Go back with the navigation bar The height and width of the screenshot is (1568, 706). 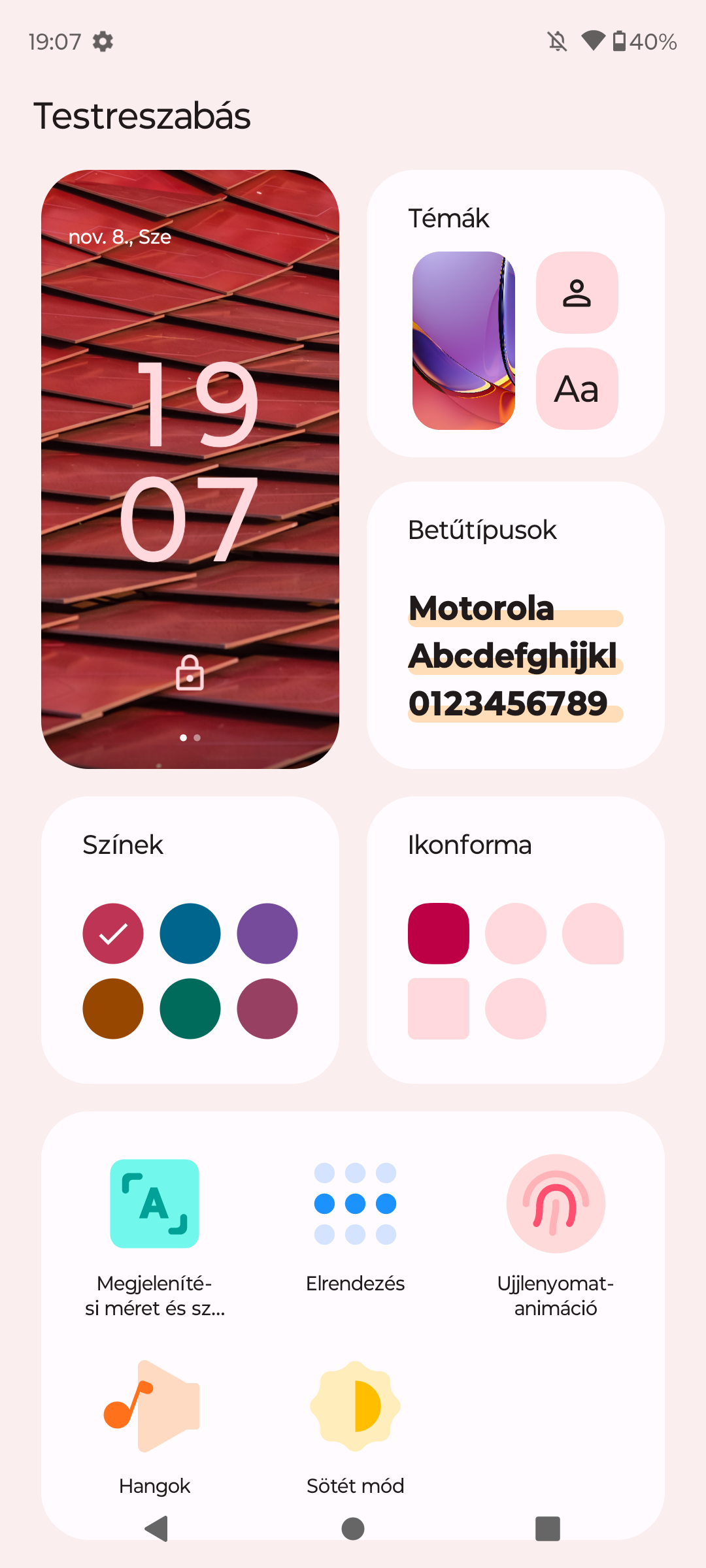pos(157,1529)
